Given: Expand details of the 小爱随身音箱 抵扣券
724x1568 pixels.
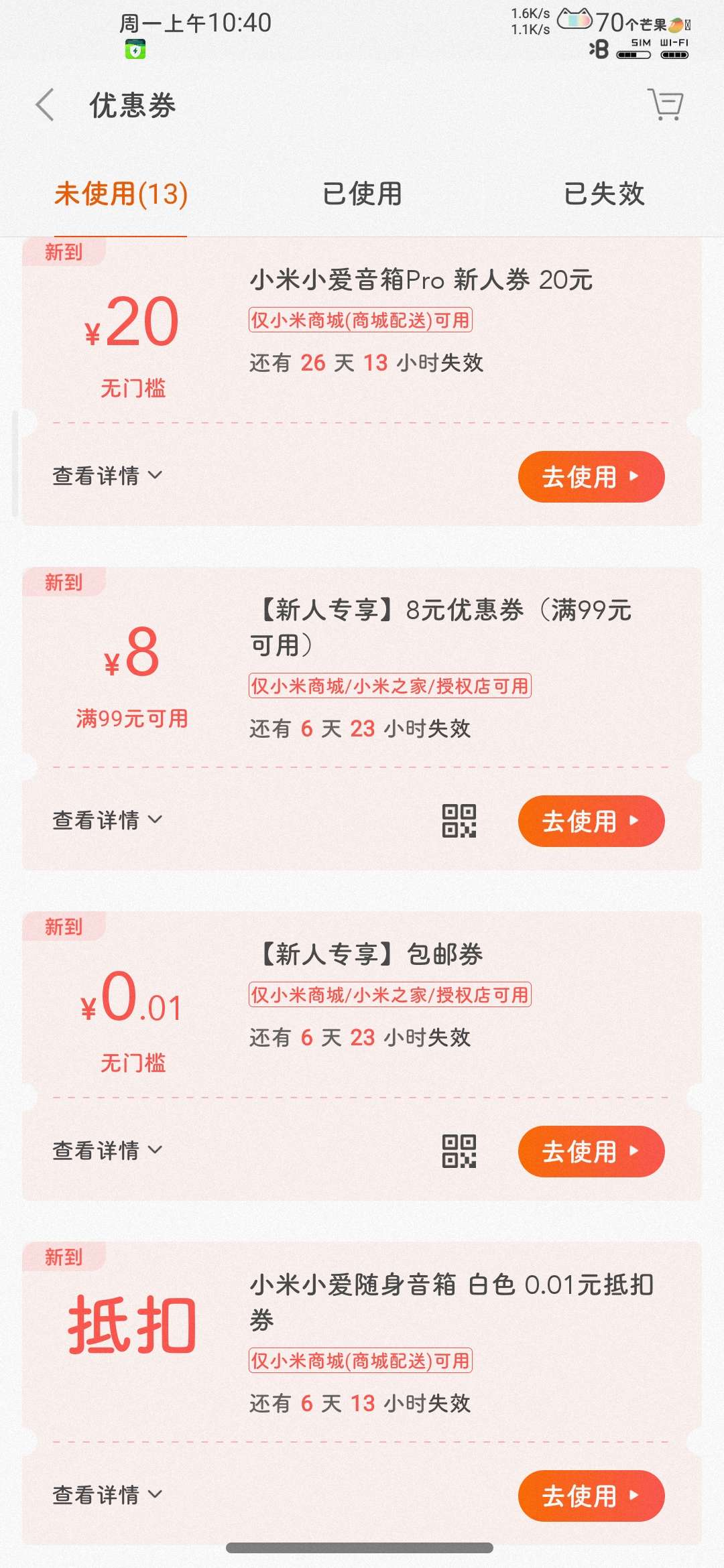Looking at the screenshot, I should 107,1495.
